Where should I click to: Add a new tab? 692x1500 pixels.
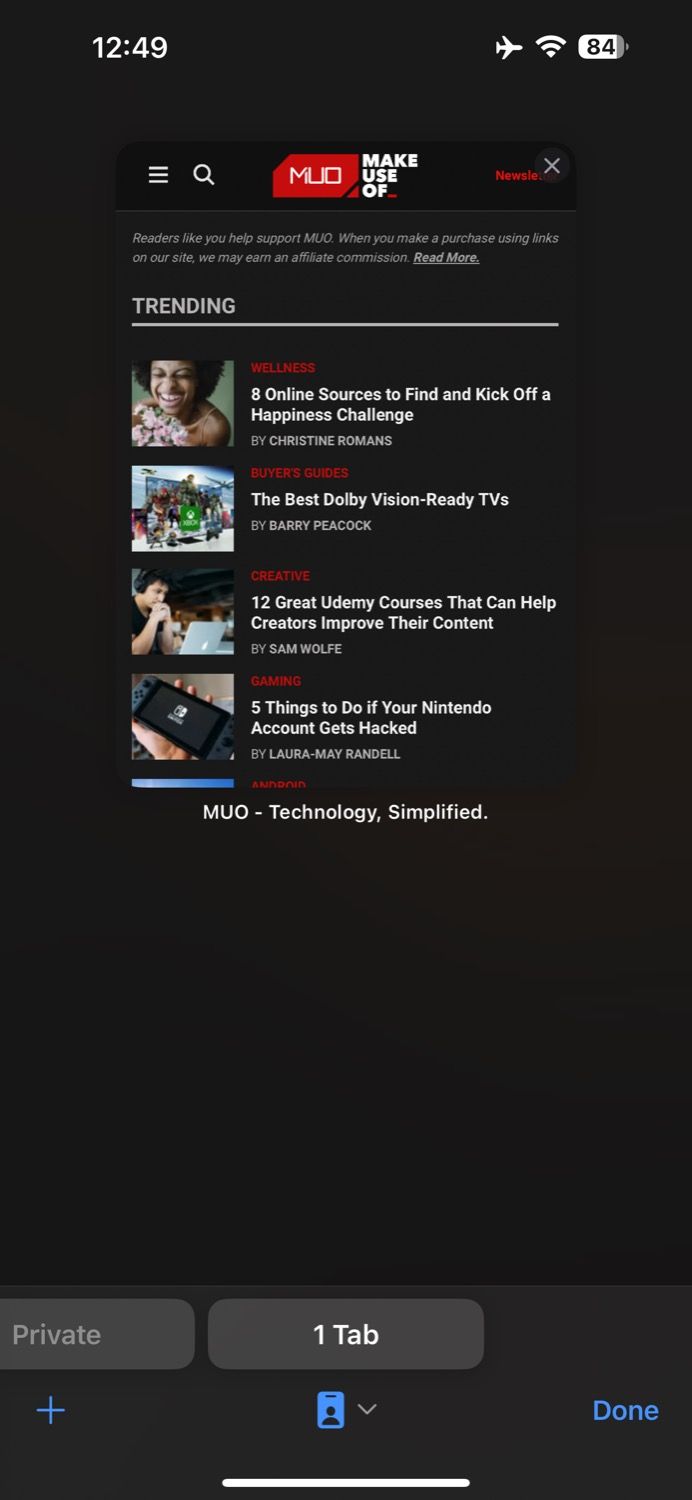tap(50, 1410)
